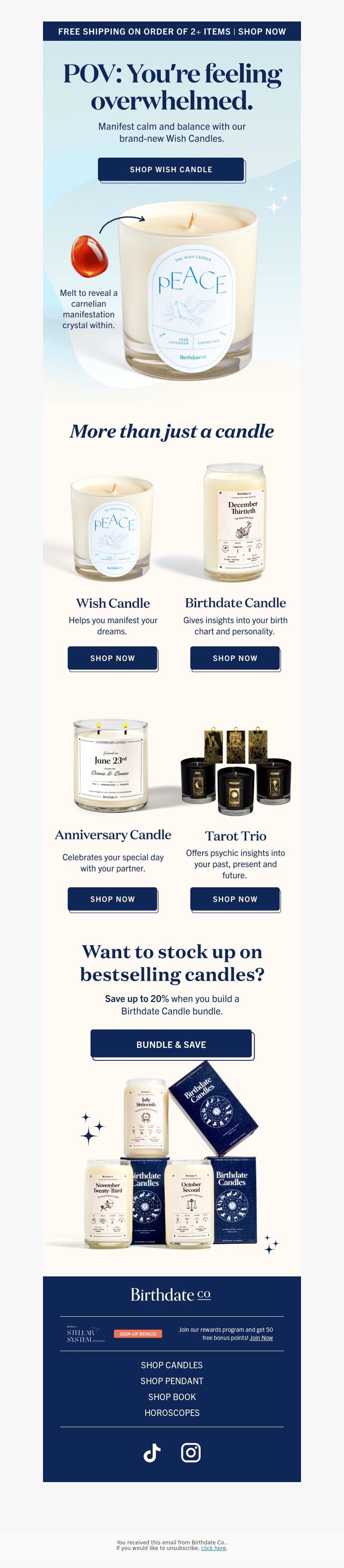Open the Instagram icon
This screenshot has height=1568, width=344.
coord(191,1452)
